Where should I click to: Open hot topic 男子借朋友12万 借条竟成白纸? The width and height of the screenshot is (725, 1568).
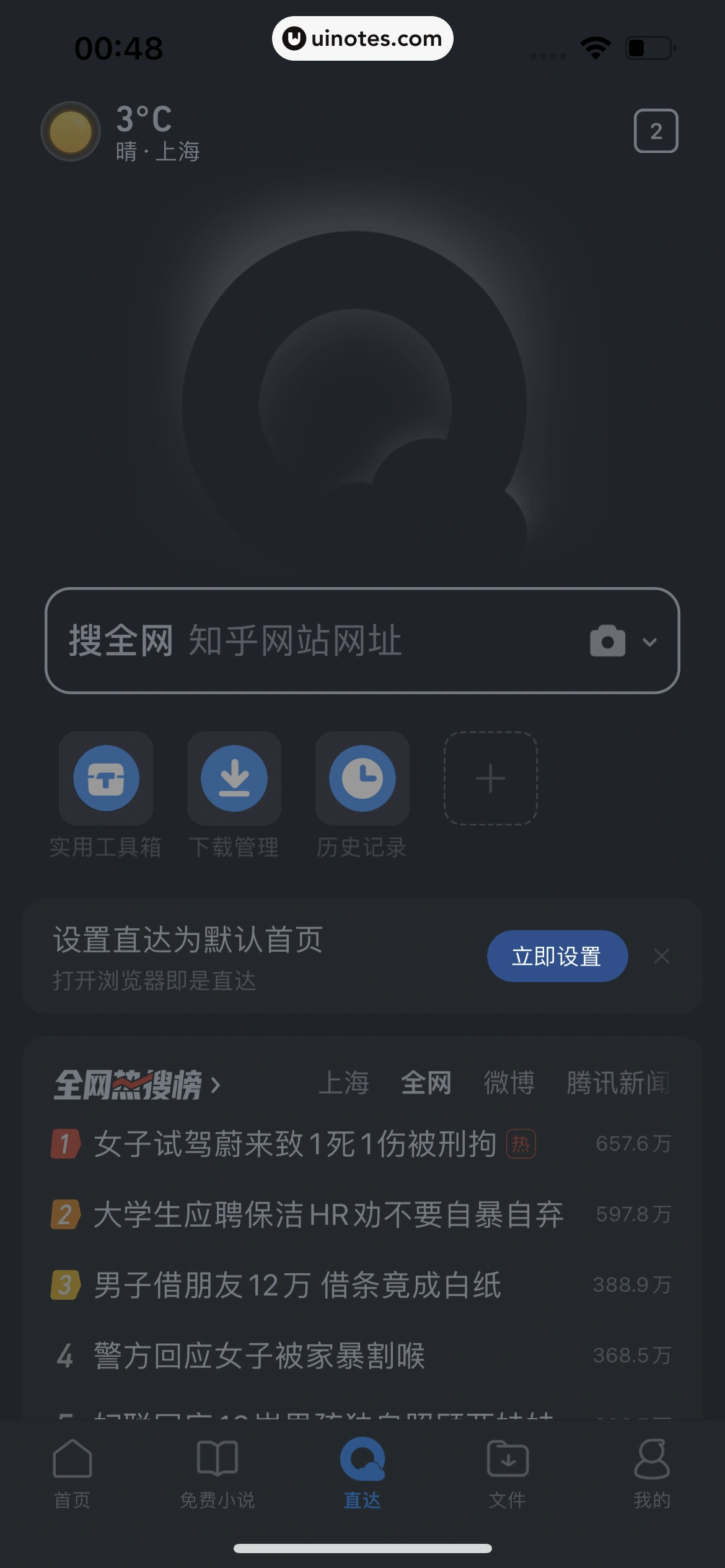(x=297, y=1285)
